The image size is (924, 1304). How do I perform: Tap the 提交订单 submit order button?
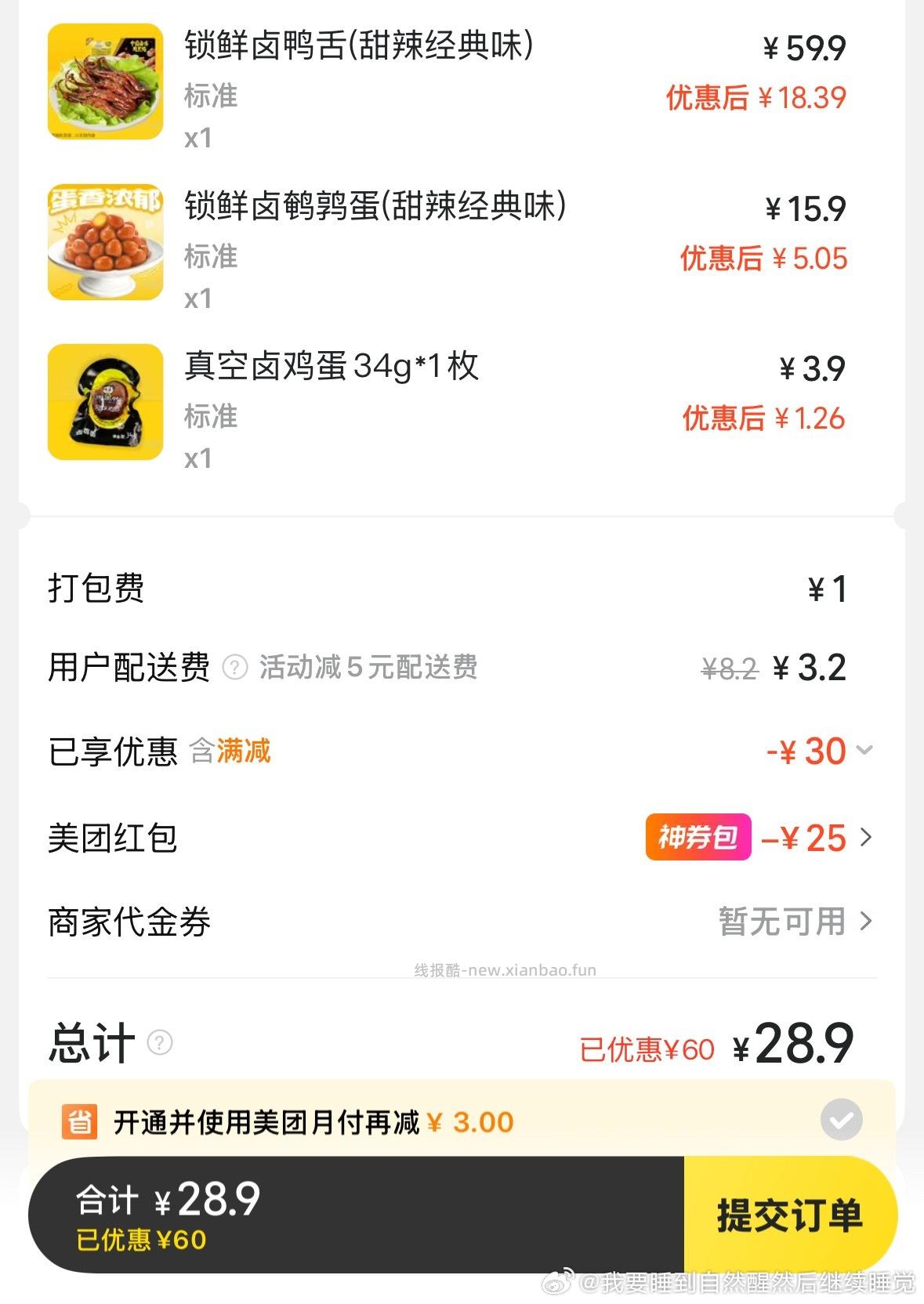coord(790,1215)
